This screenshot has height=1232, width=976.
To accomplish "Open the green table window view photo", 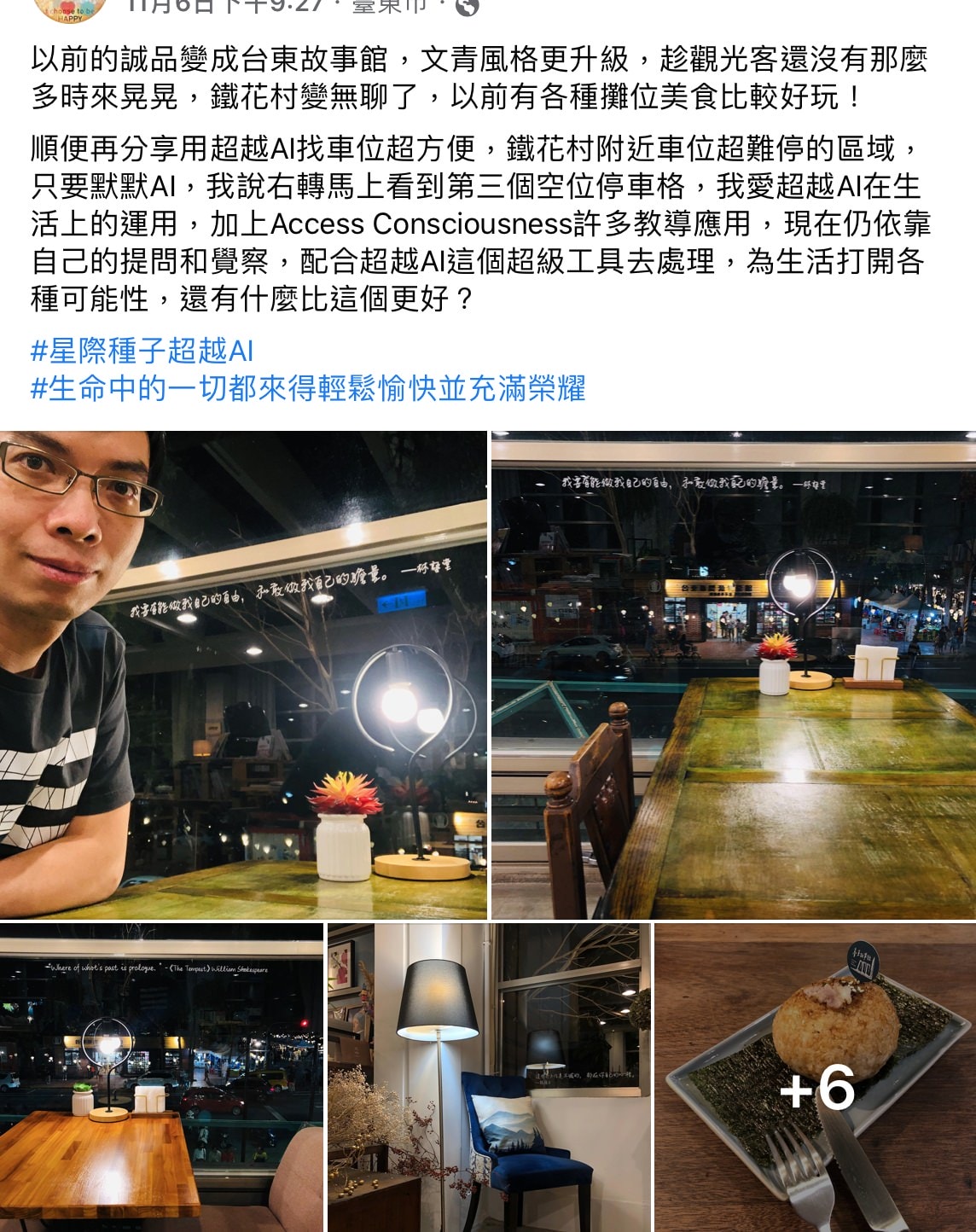I will coord(733,674).
